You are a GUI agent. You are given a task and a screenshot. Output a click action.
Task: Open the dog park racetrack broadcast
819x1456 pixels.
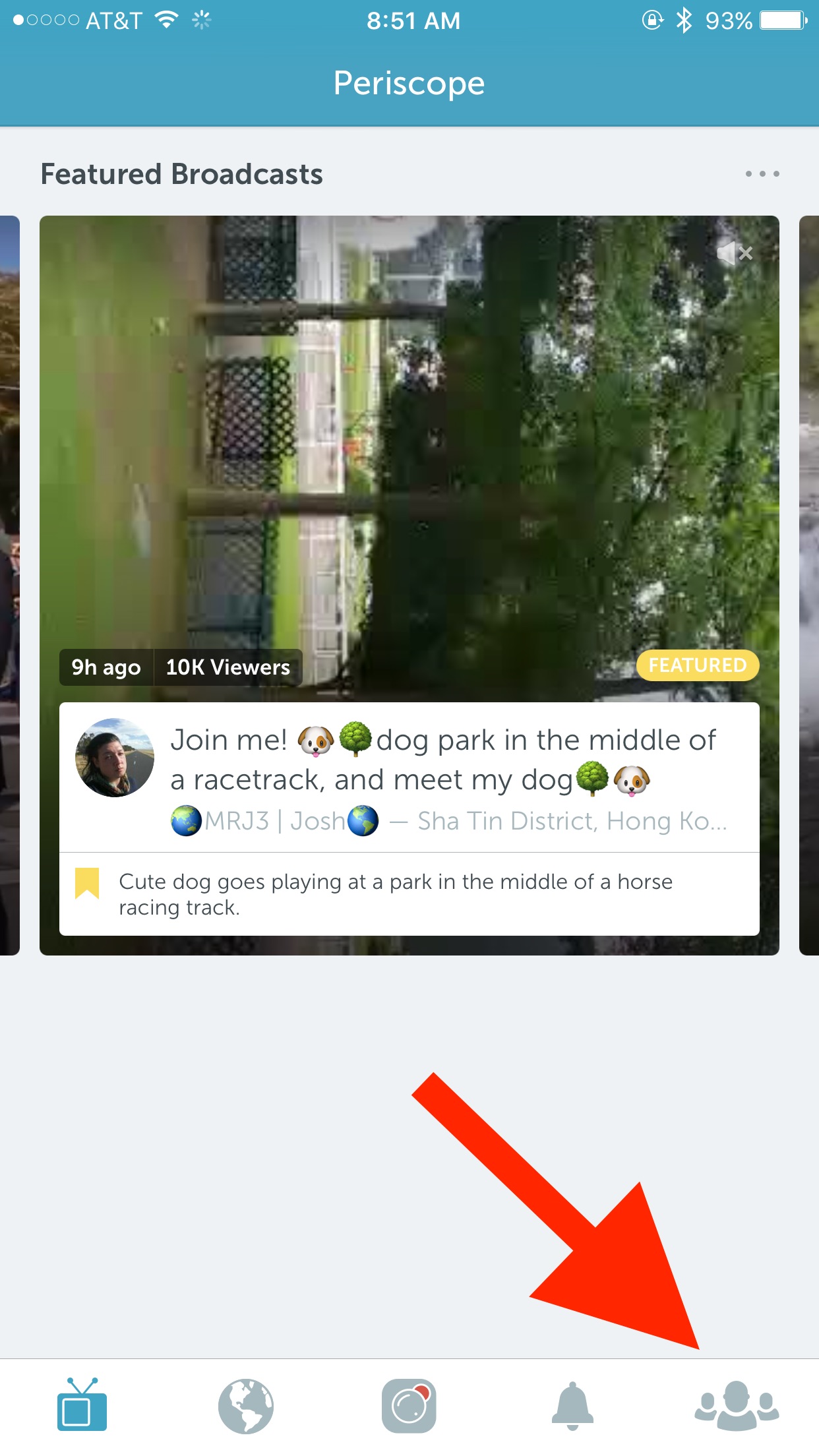pos(442,760)
